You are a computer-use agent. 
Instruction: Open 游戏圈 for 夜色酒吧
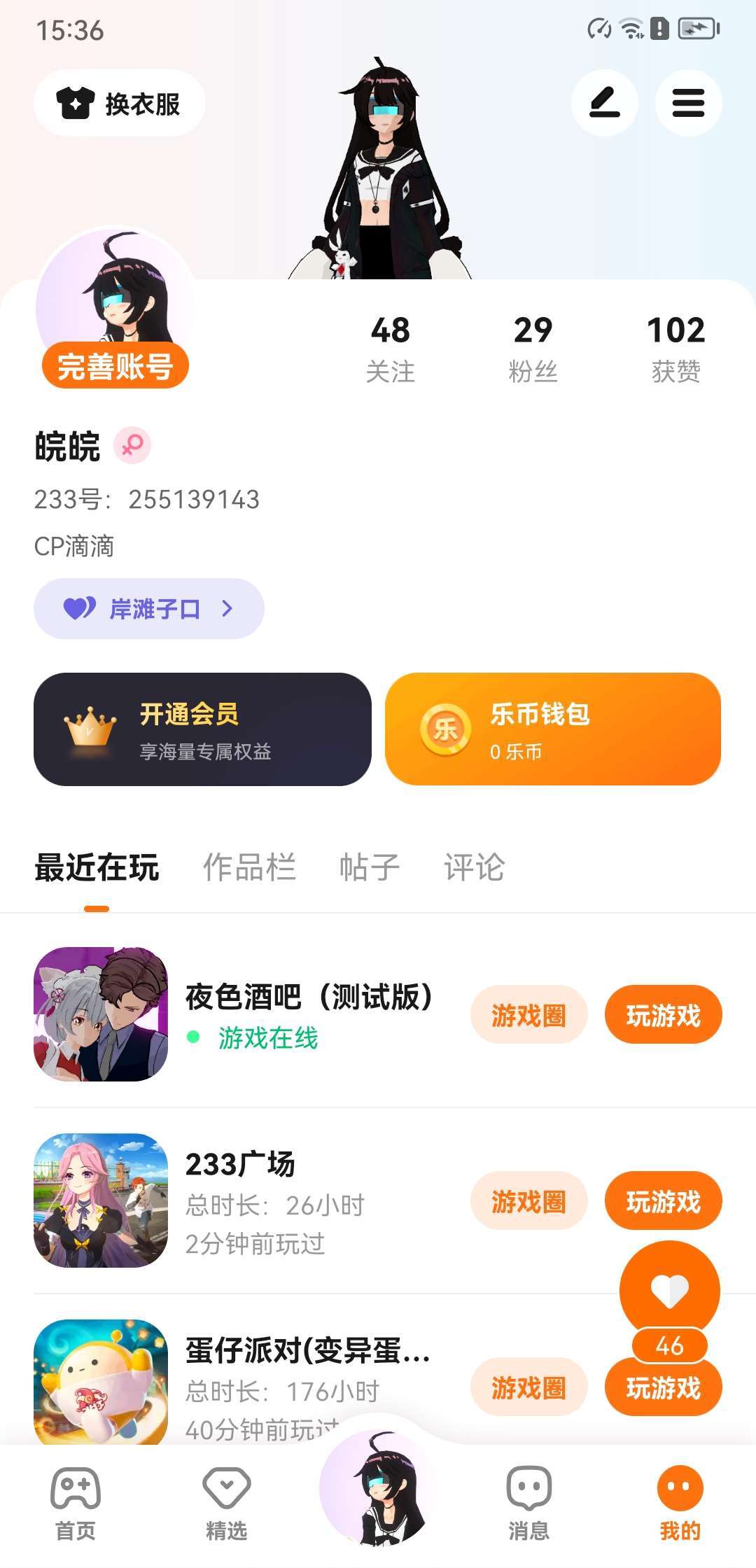click(x=528, y=1014)
